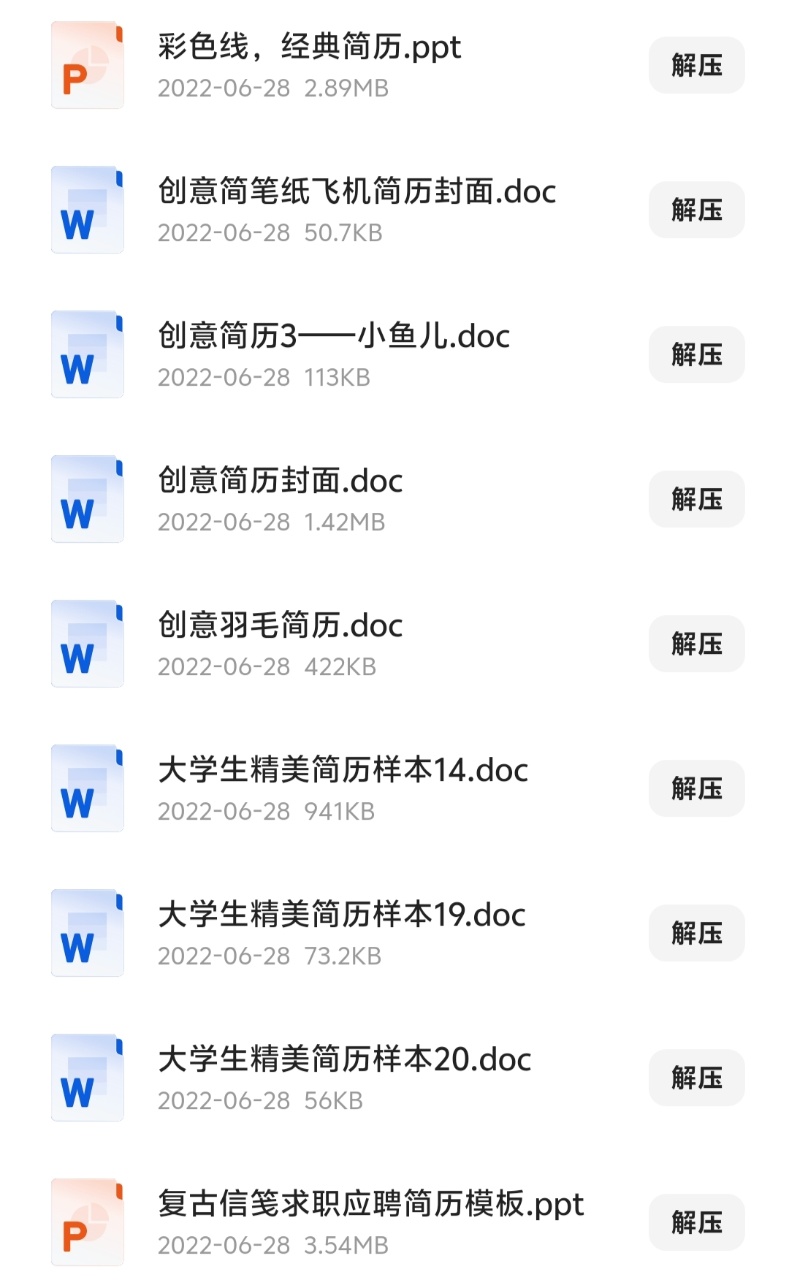Image resolution: width=789 pixels, height=1280 pixels.
Task: Open the file 创意简历封面.doc by its name
Action: click(x=280, y=481)
